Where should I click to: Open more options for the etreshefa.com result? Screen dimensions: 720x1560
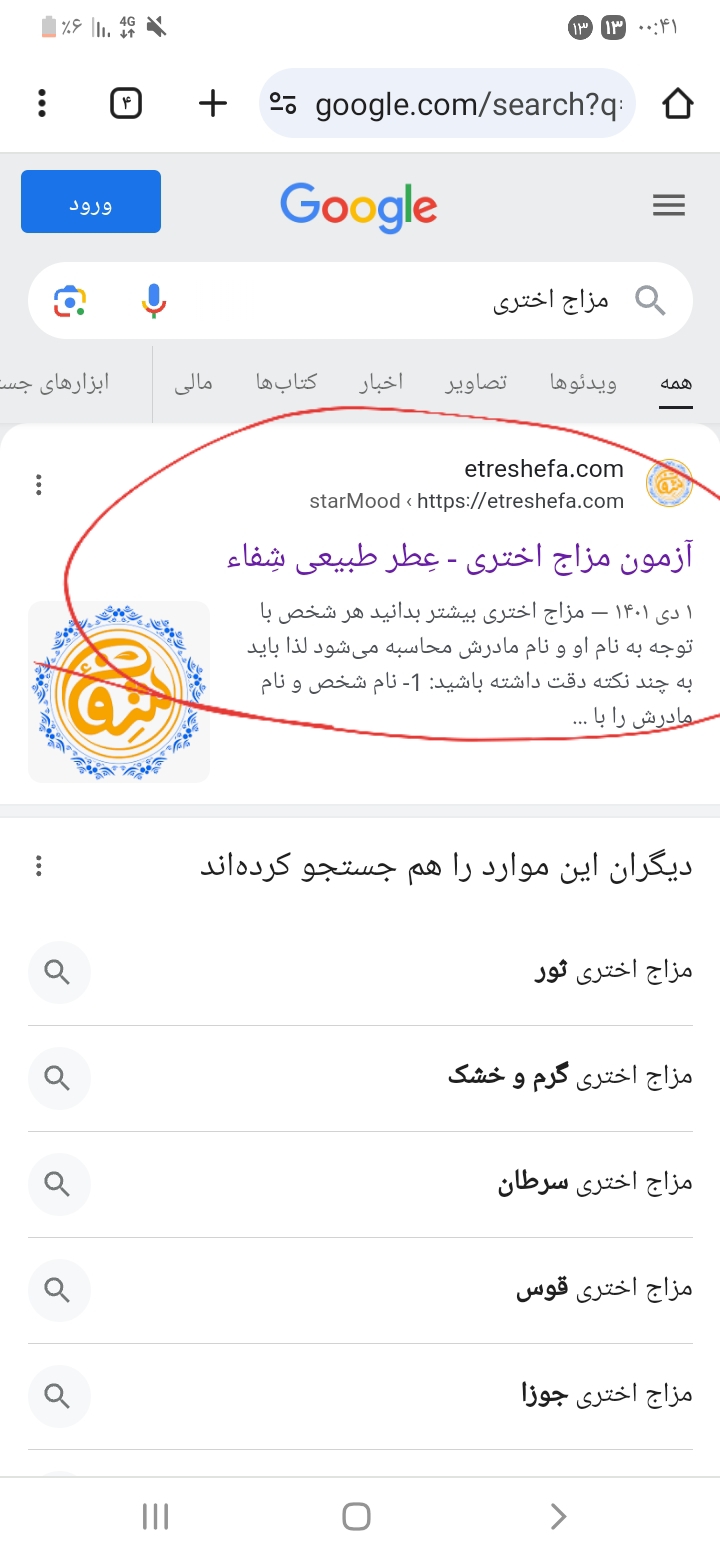click(39, 485)
